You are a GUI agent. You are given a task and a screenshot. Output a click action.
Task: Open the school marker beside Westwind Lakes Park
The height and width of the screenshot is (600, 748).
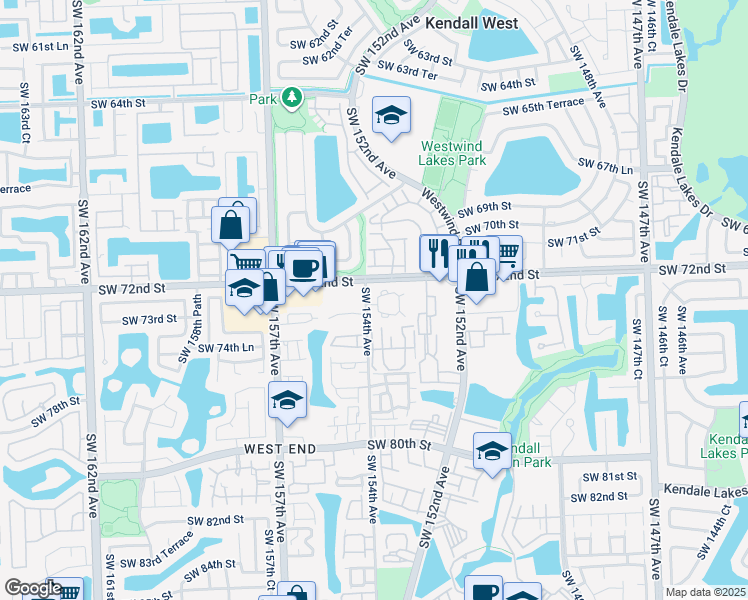pyautogui.click(x=391, y=119)
